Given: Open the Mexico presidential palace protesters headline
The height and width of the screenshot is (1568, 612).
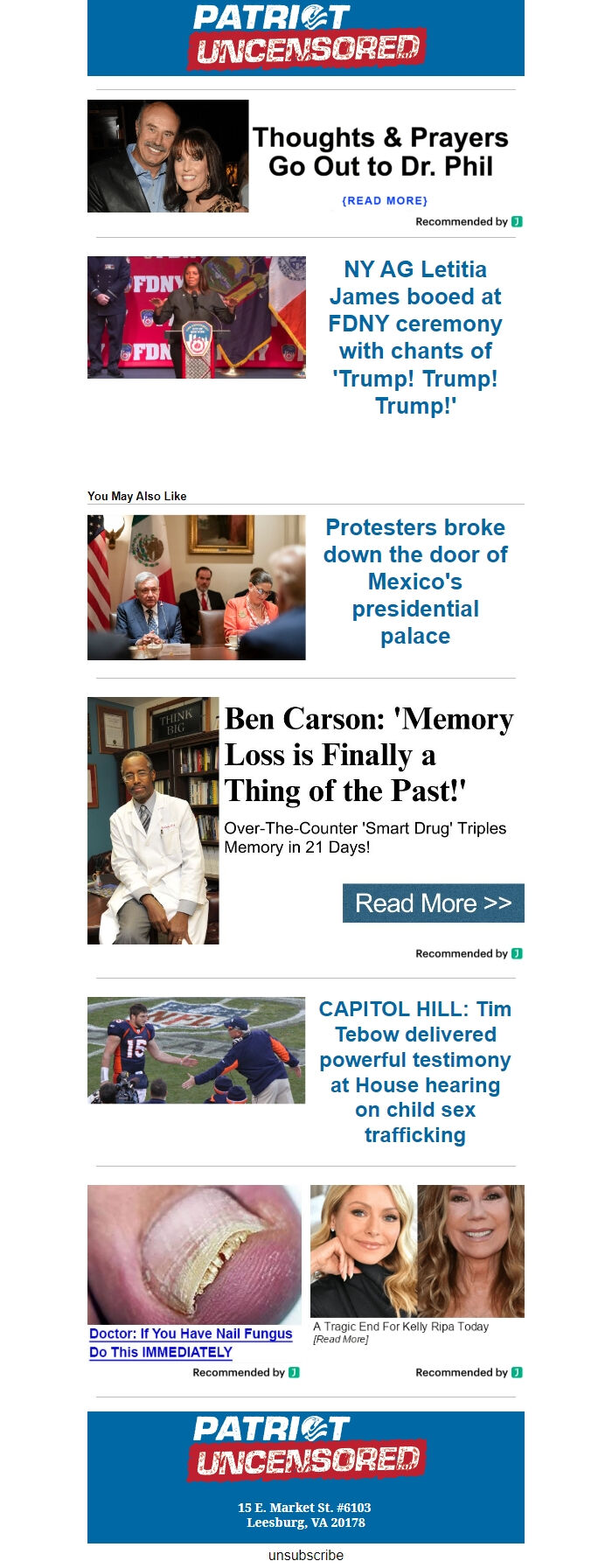Looking at the screenshot, I should click(x=415, y=581).
